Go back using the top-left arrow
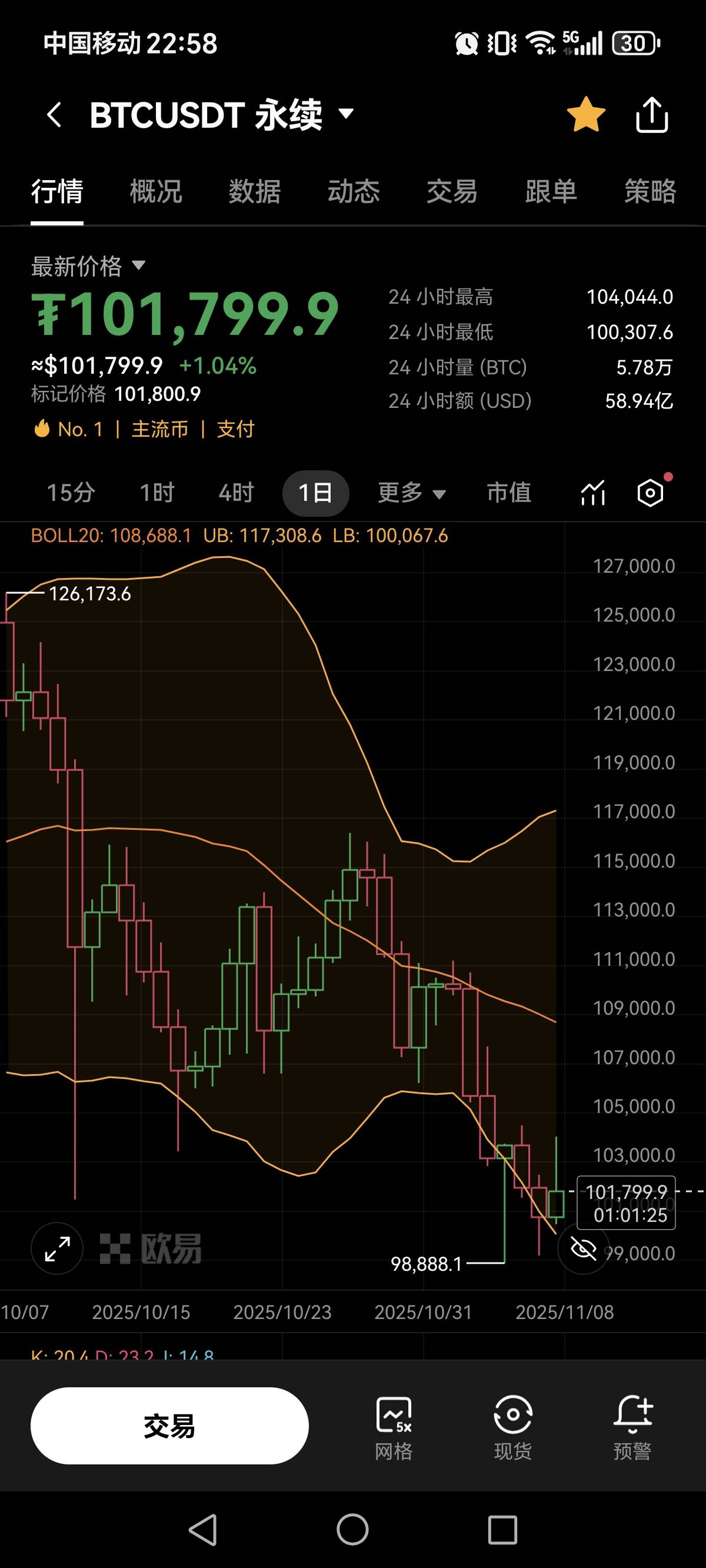 54,114
